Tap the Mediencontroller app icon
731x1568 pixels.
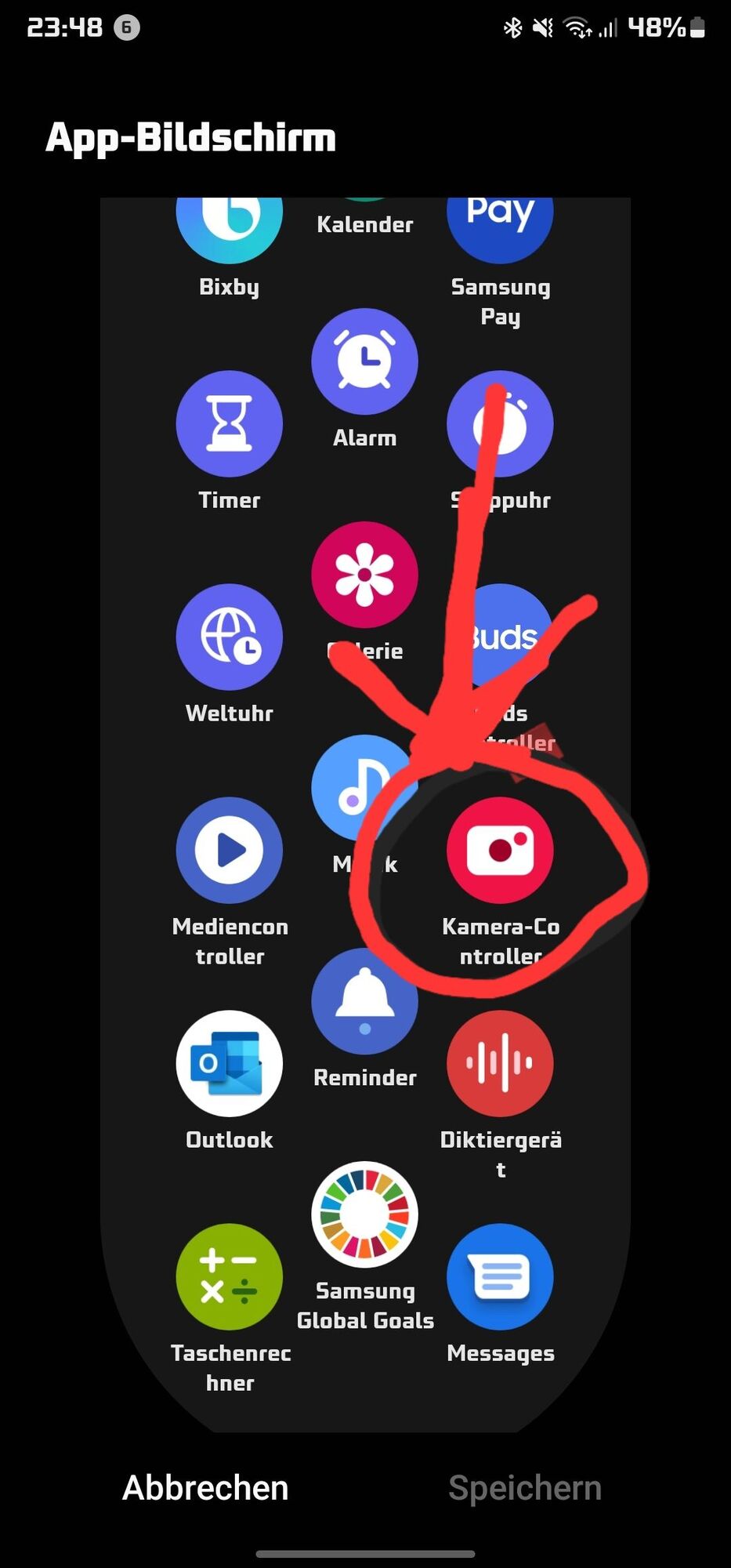click(229, 851)
